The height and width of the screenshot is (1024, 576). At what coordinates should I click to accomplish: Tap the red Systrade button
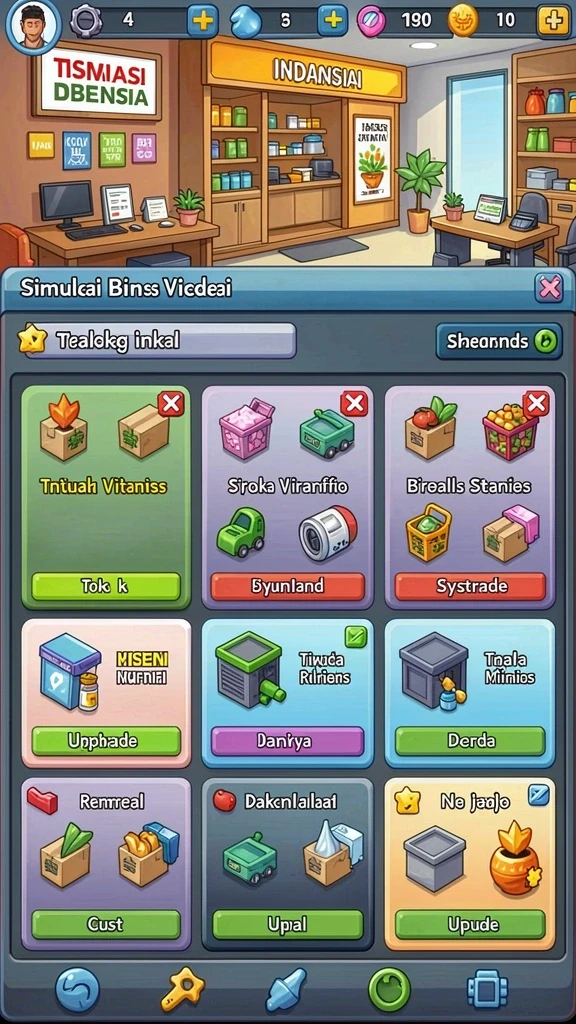[470, 586]
